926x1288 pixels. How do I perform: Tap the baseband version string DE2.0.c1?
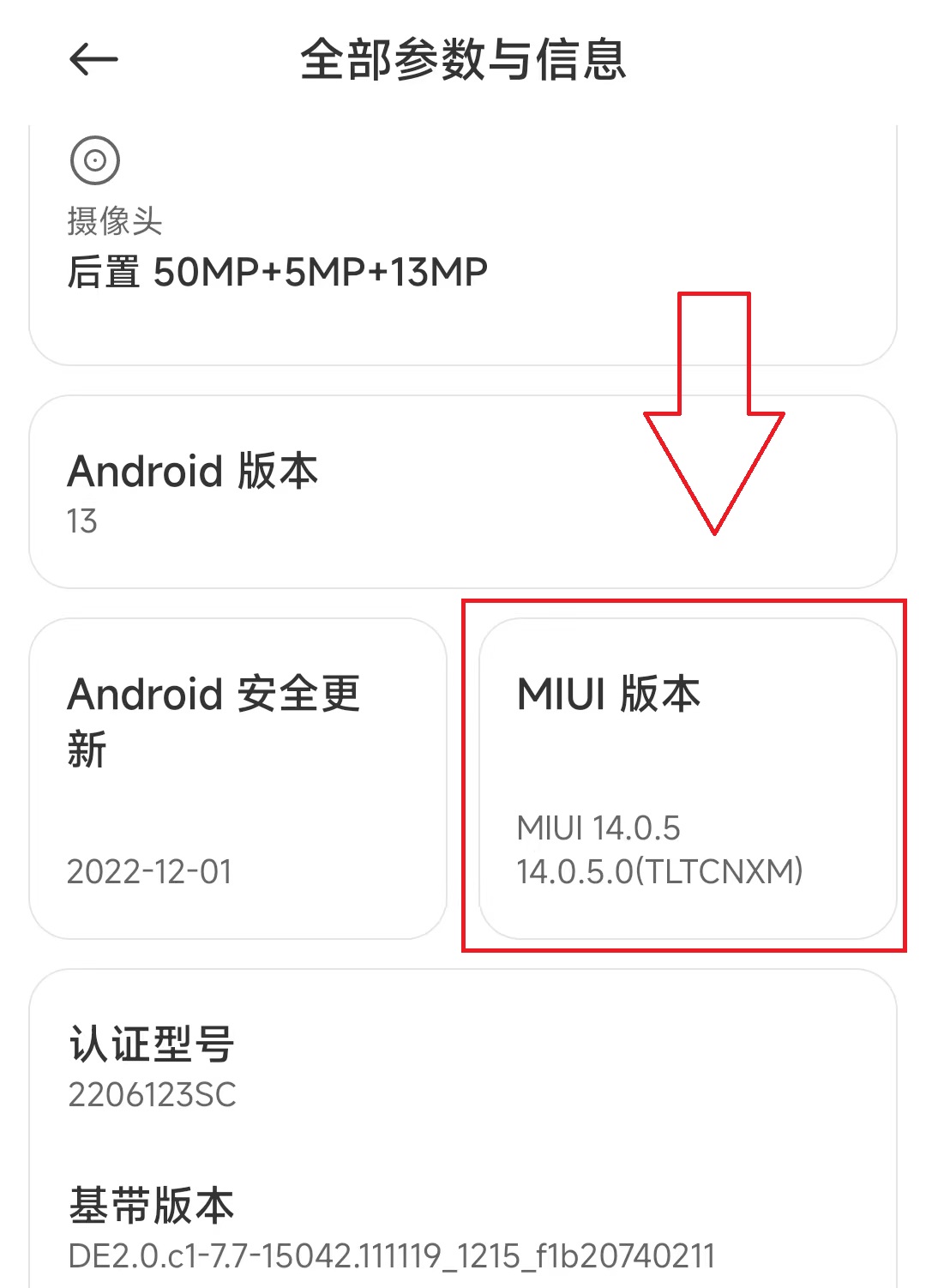point(390,1255)
